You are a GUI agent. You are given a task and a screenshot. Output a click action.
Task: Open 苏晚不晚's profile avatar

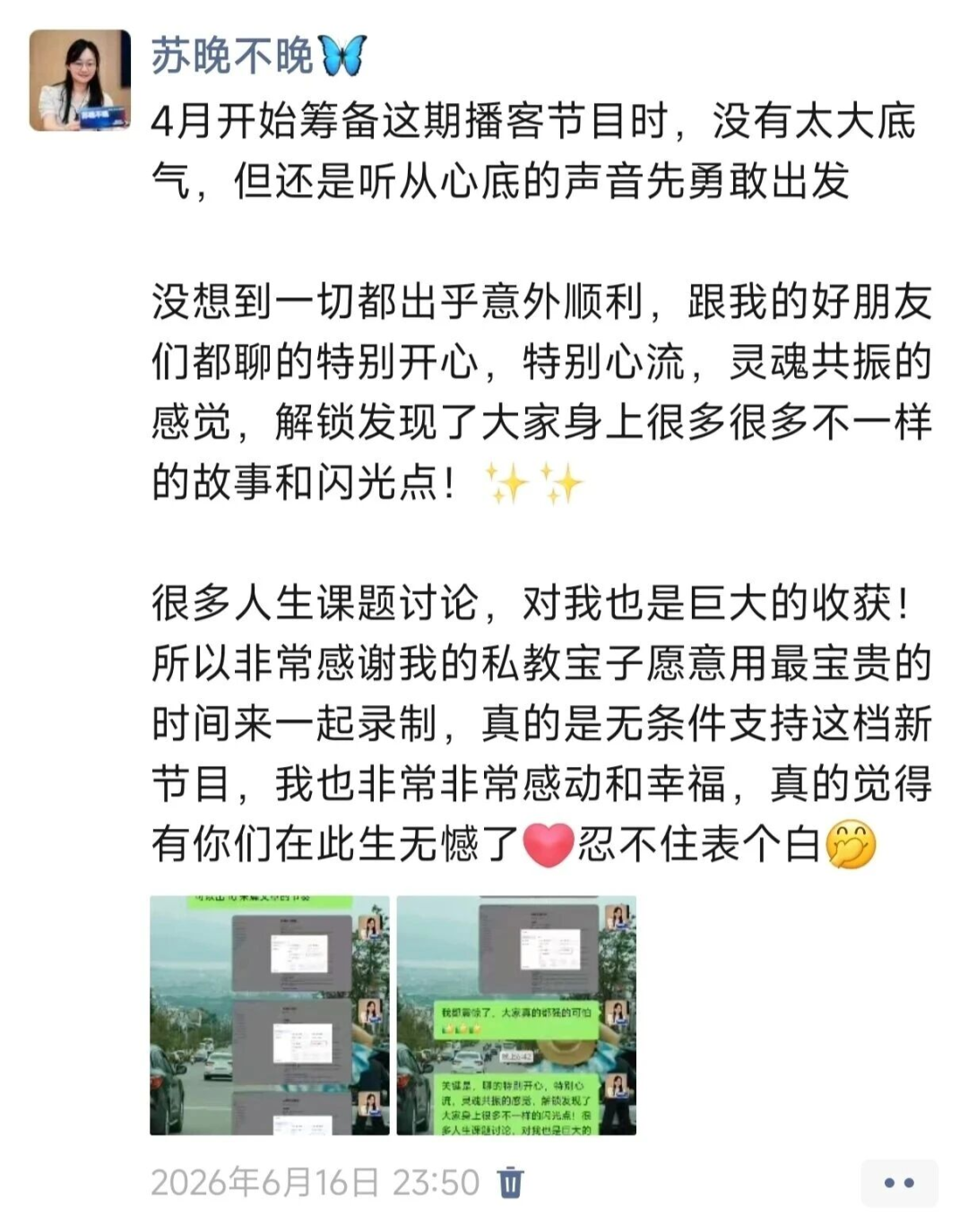80,81
